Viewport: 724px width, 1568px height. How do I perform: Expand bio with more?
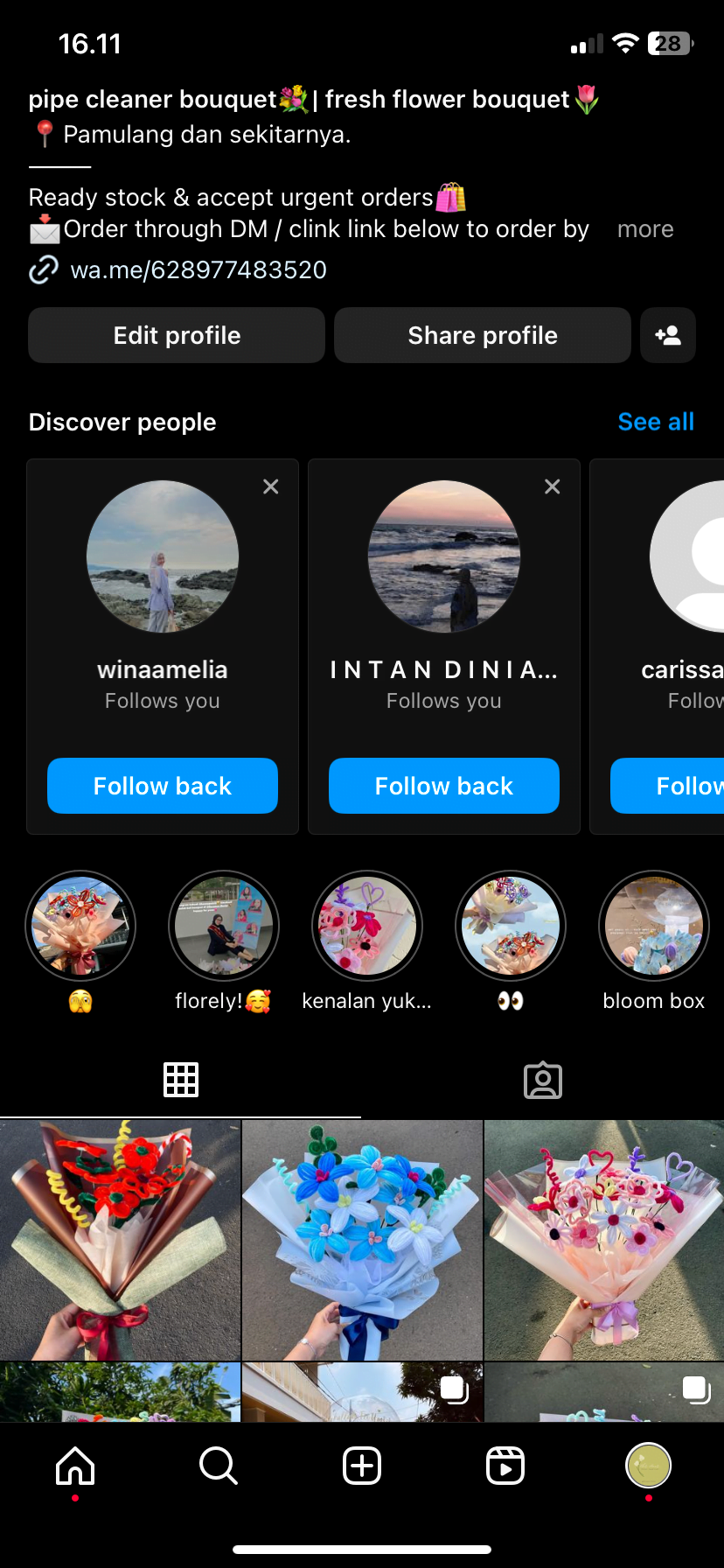(x=645, y=229)
